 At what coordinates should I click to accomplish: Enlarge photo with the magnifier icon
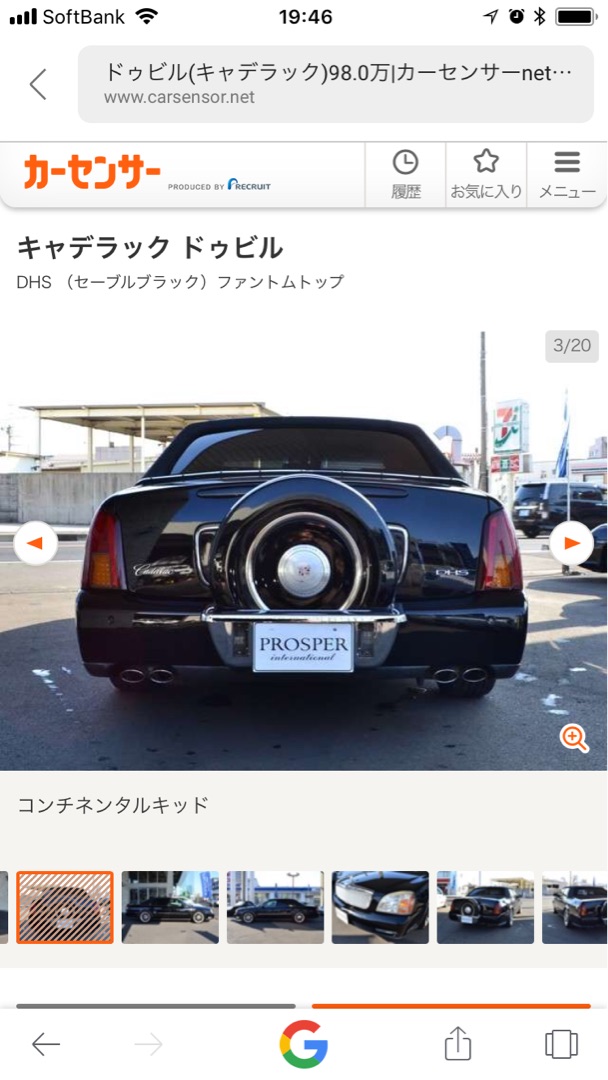pos(574,738)
